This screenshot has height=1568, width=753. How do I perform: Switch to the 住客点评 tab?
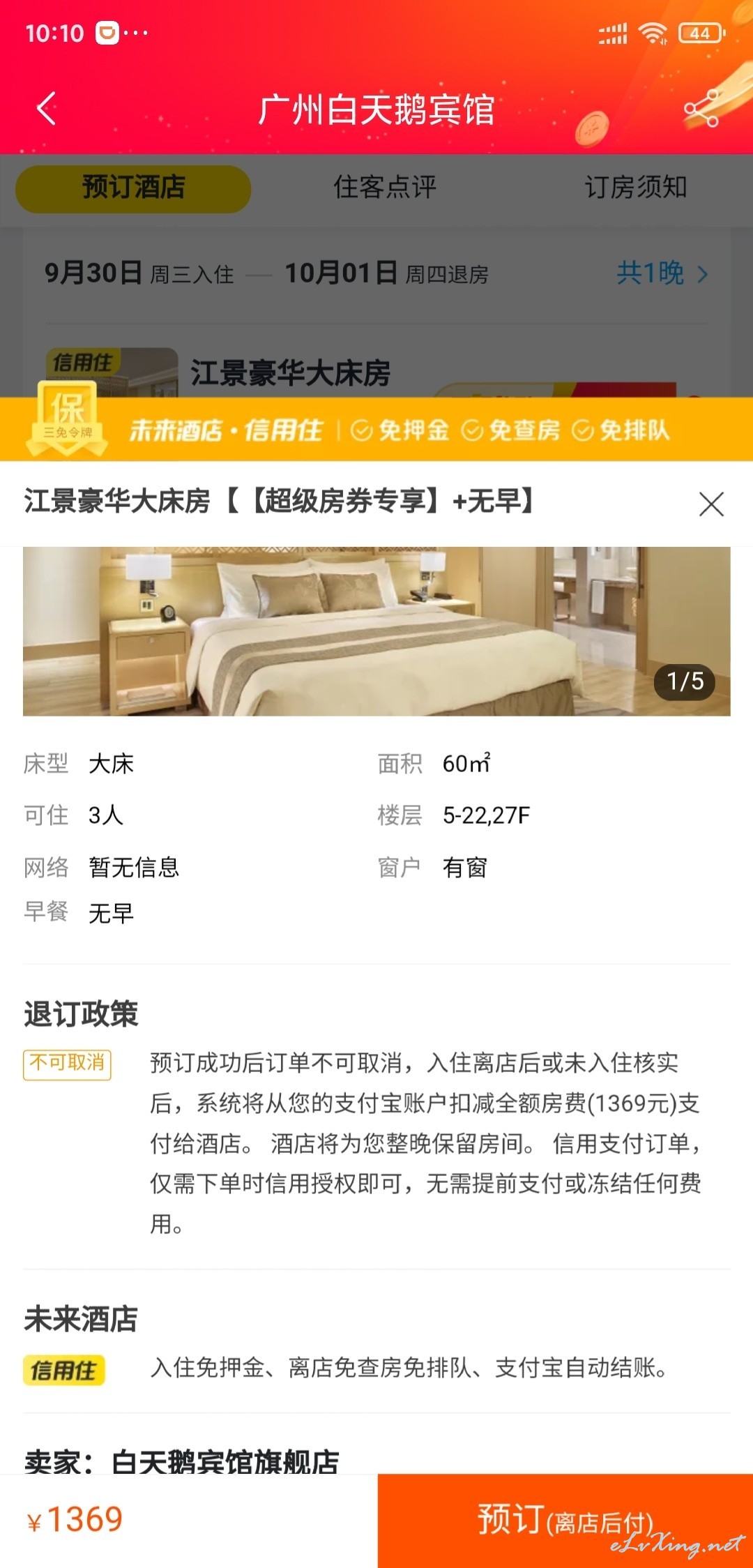coord(385,188)
